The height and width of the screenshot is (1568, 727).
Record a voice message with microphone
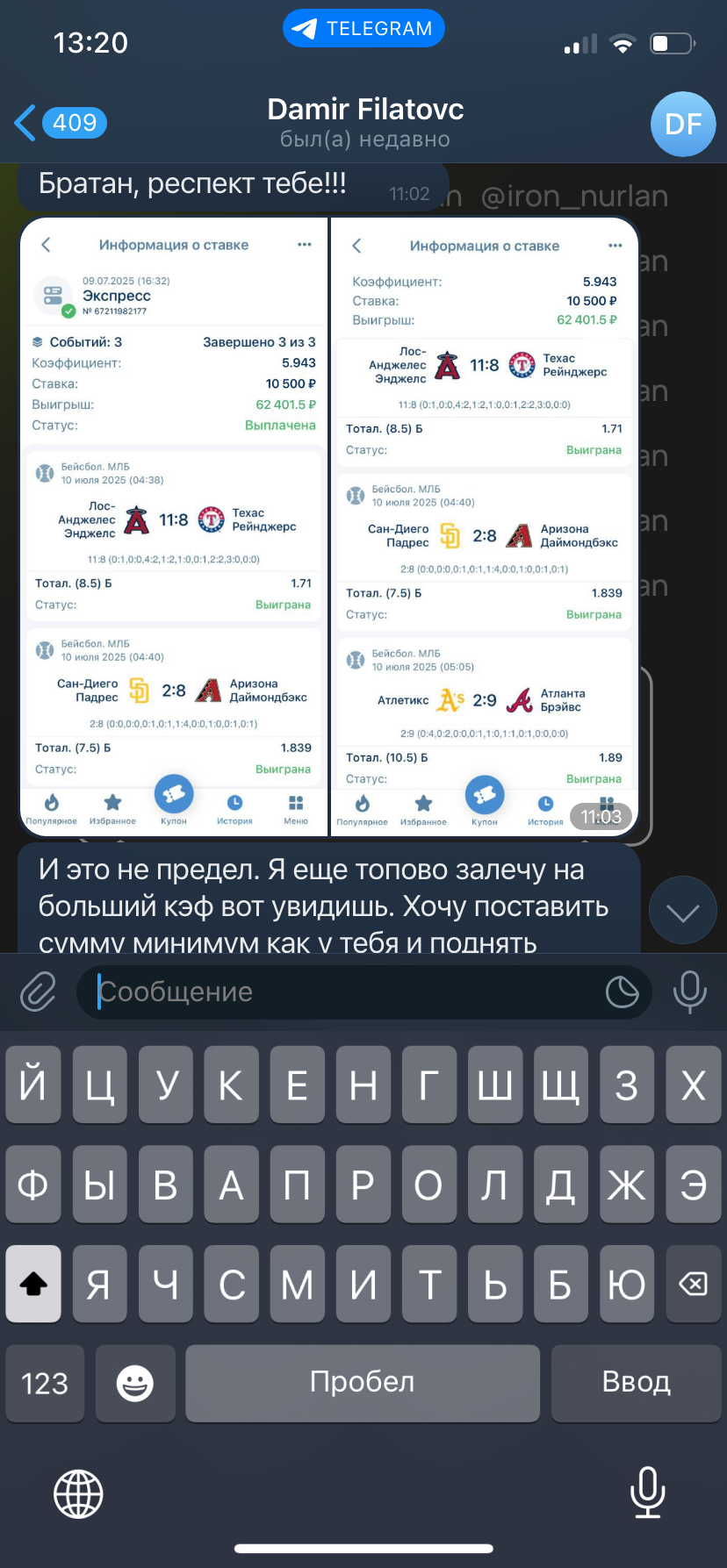(689, 992)
